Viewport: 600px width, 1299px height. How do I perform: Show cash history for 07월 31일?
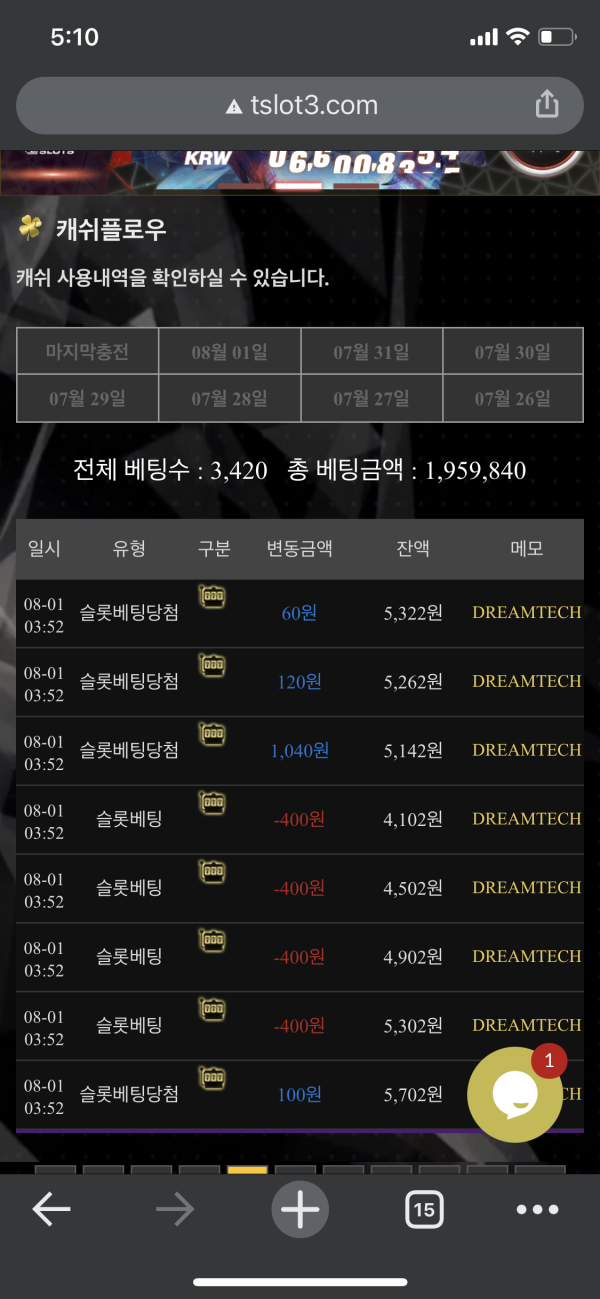tap(371, 352)
